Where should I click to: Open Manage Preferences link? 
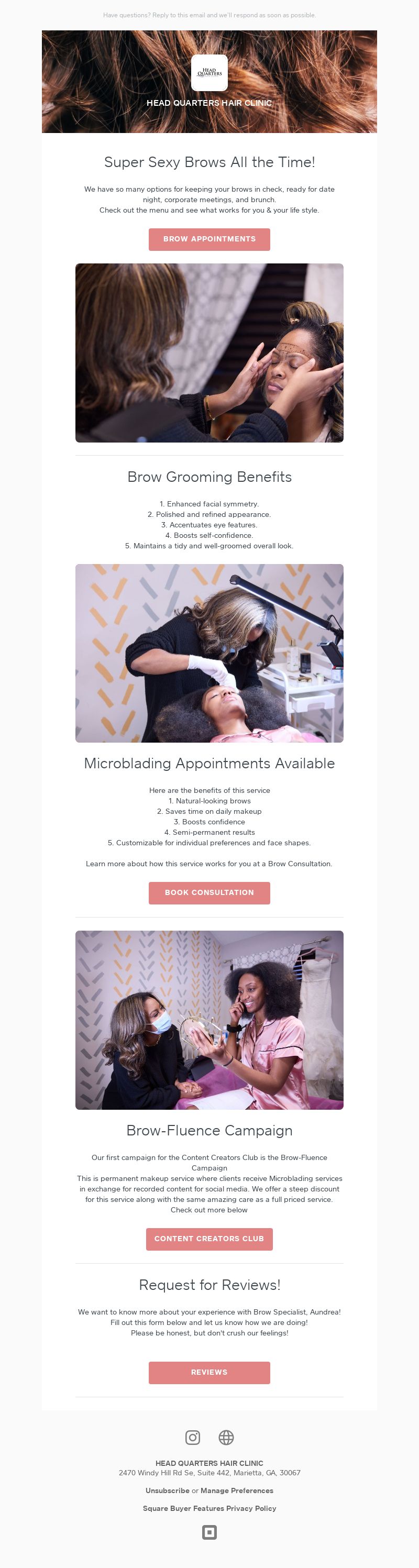[236, 1490]
